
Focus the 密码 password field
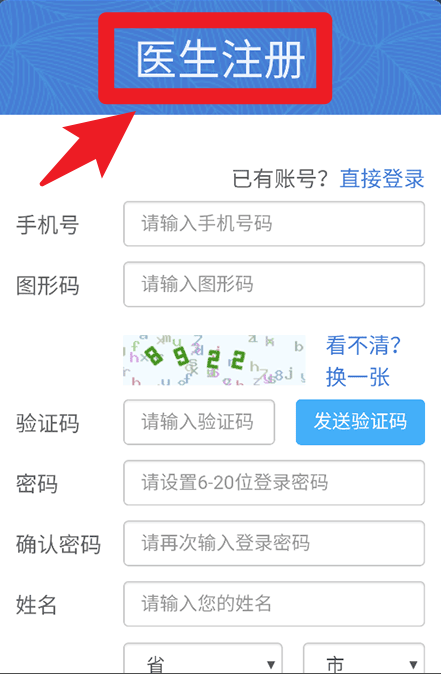[x=274, y=483]
